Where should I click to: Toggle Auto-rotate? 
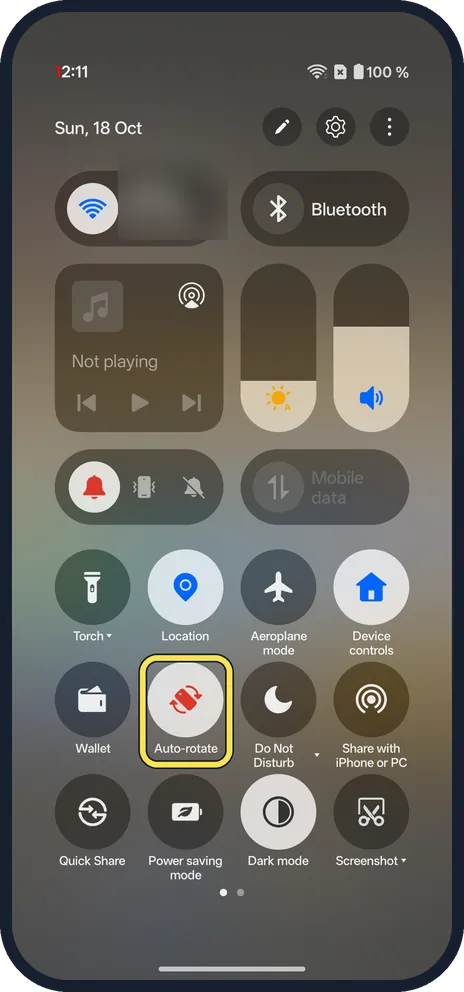pyautogui.click(x=185, y=700)
